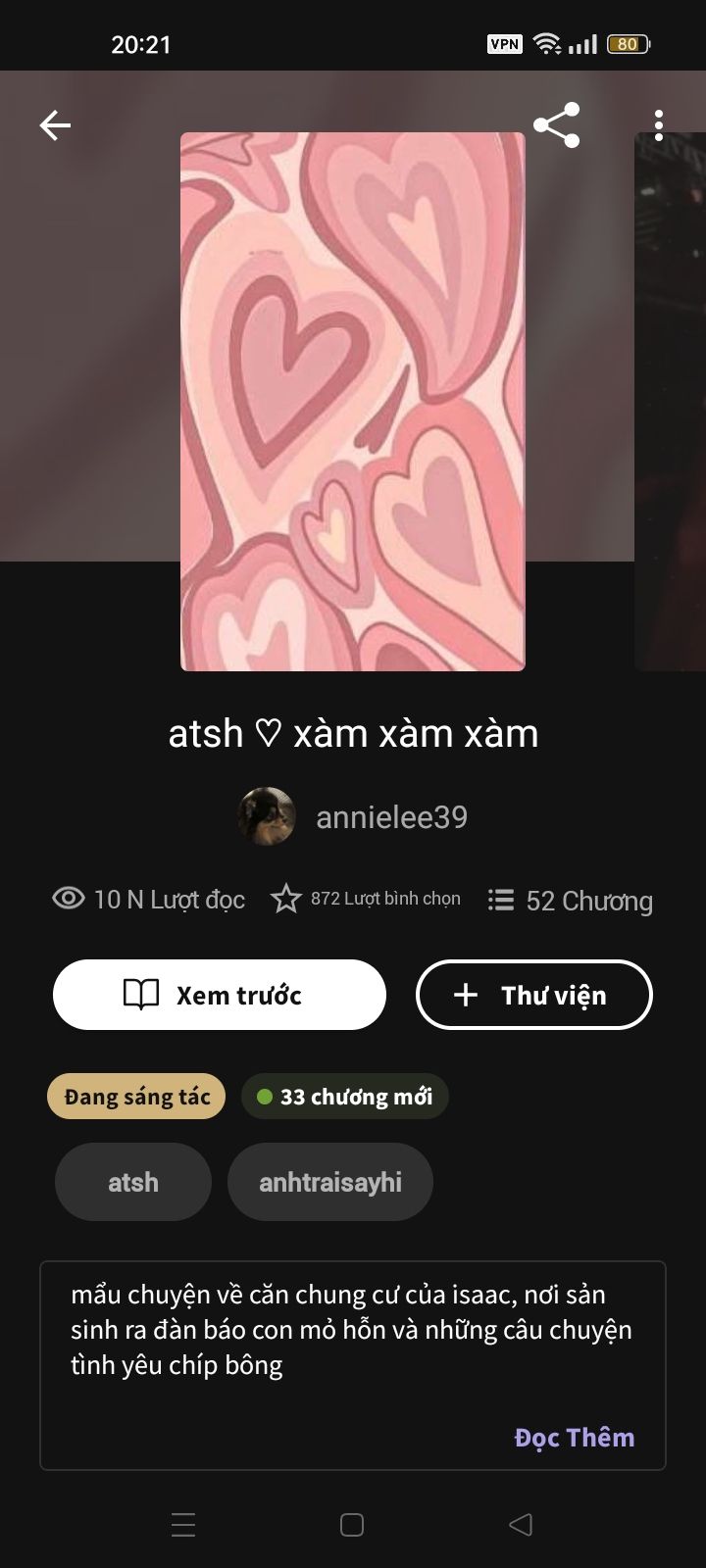
Task: Tap Xem trước to preview the story
Action: point(220,995)
